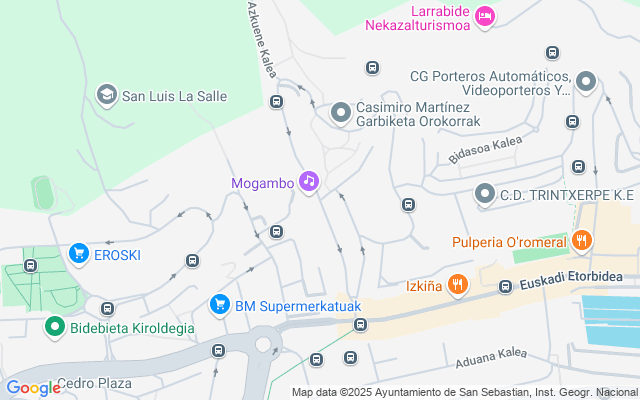Tap the Casimiro Martínez Garbiketa Orokorrak marker
The image size is (640, 400).
tap(342, 112)
